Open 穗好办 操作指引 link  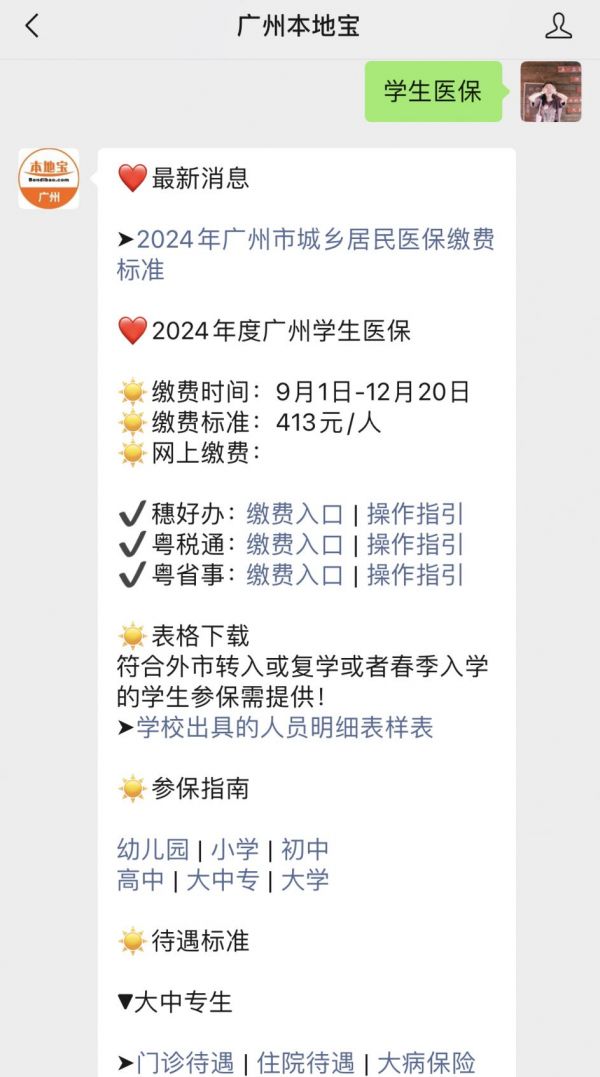(415, 515)
